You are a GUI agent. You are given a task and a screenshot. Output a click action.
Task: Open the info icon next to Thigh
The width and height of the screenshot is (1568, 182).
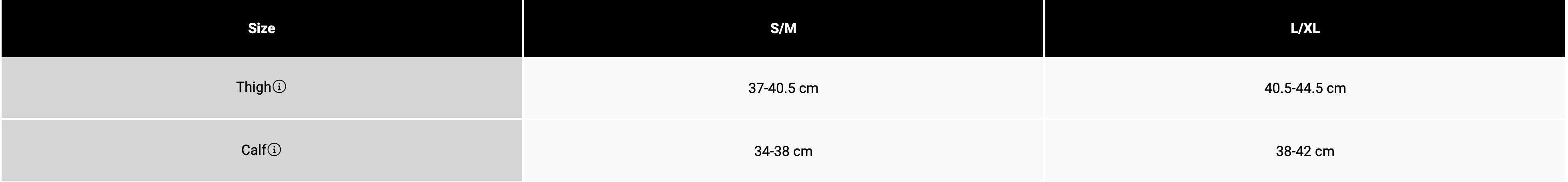click(279, 87)
